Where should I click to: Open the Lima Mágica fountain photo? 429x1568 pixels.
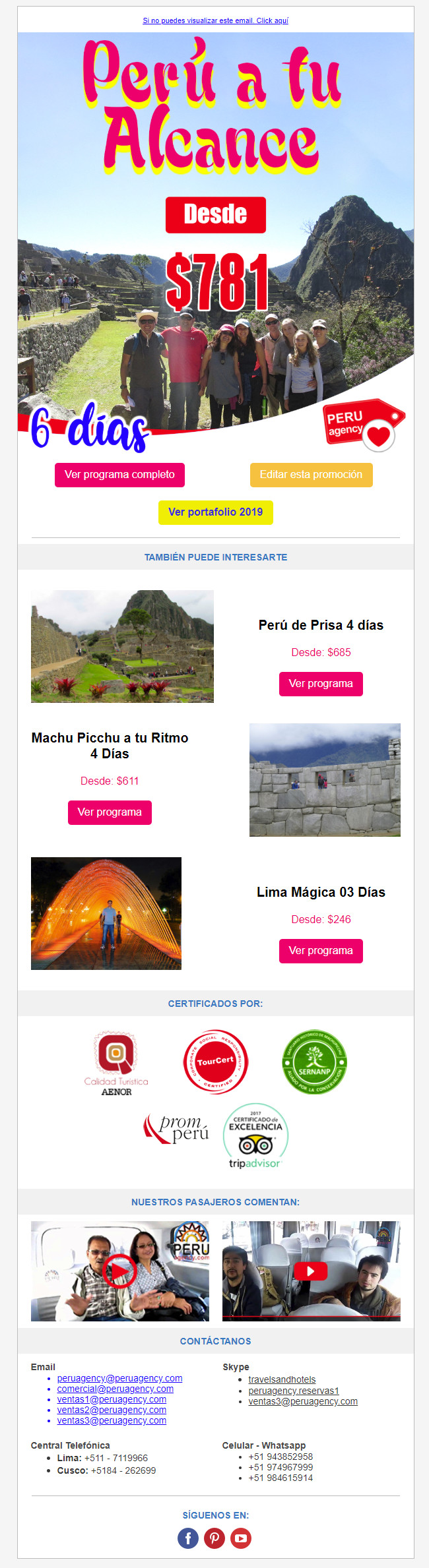click(106, 913)
